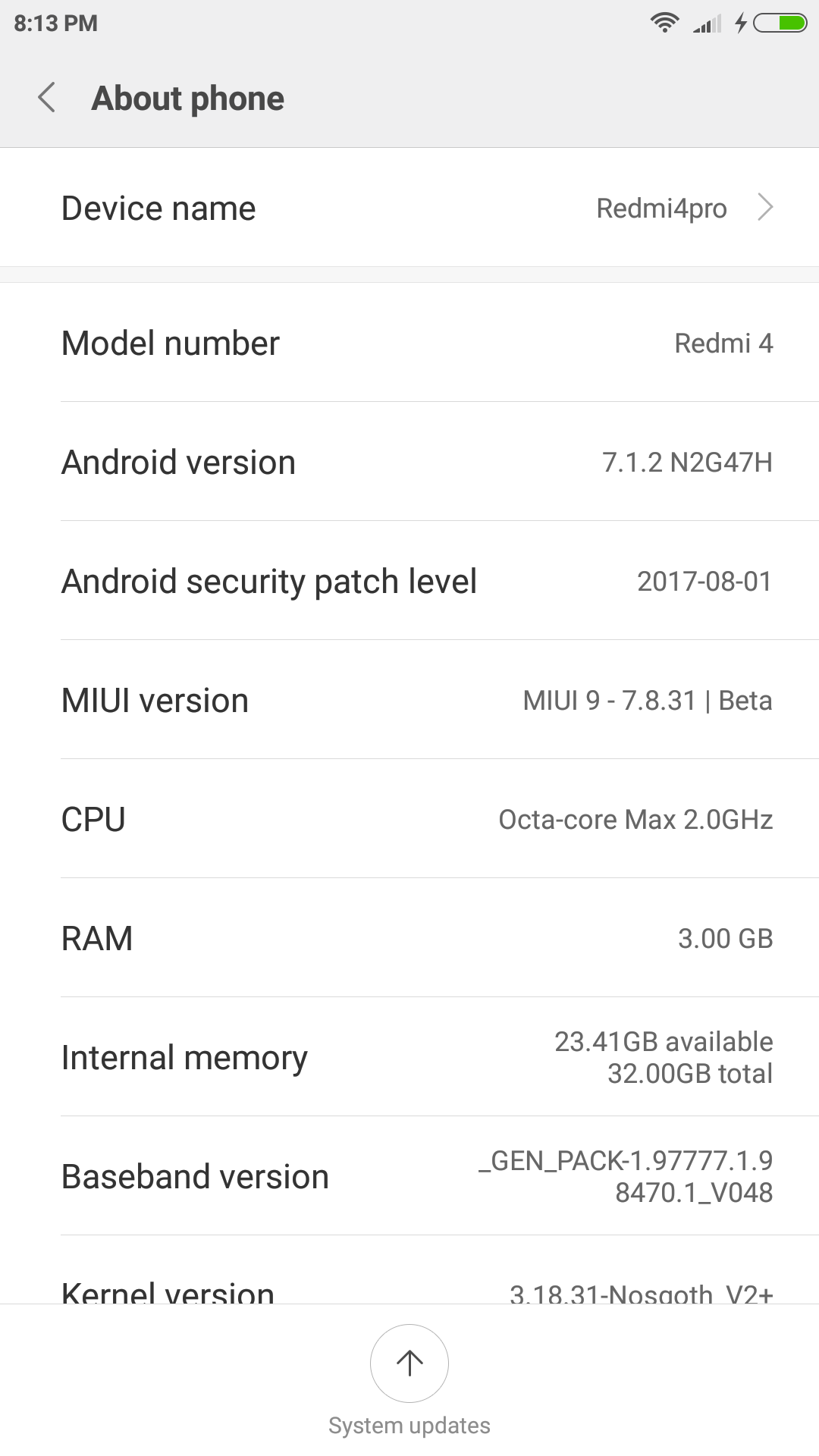This screenshot has width=819, height=1456.
Task: Select the RAM row
Action: tap(409, 938)
